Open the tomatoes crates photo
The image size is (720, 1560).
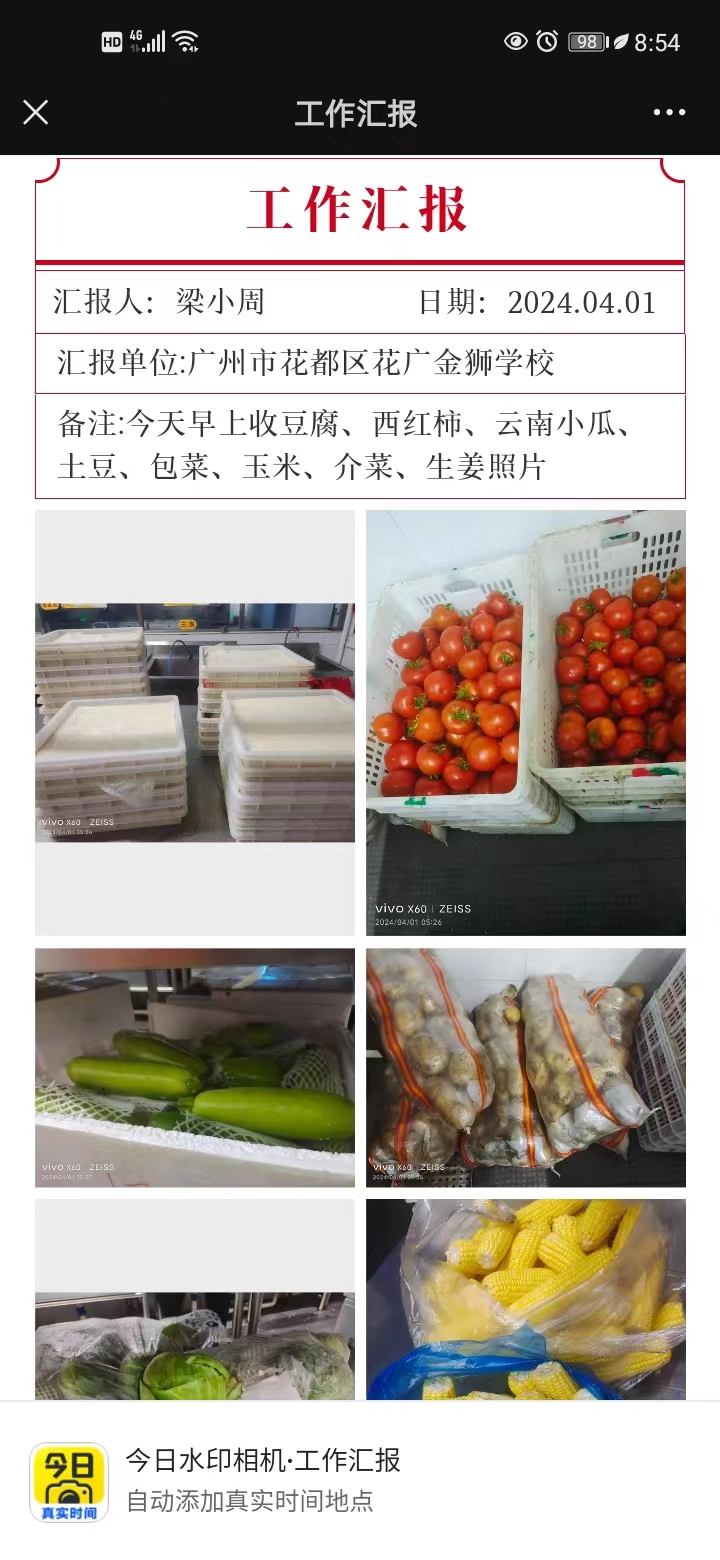[526, 722]
